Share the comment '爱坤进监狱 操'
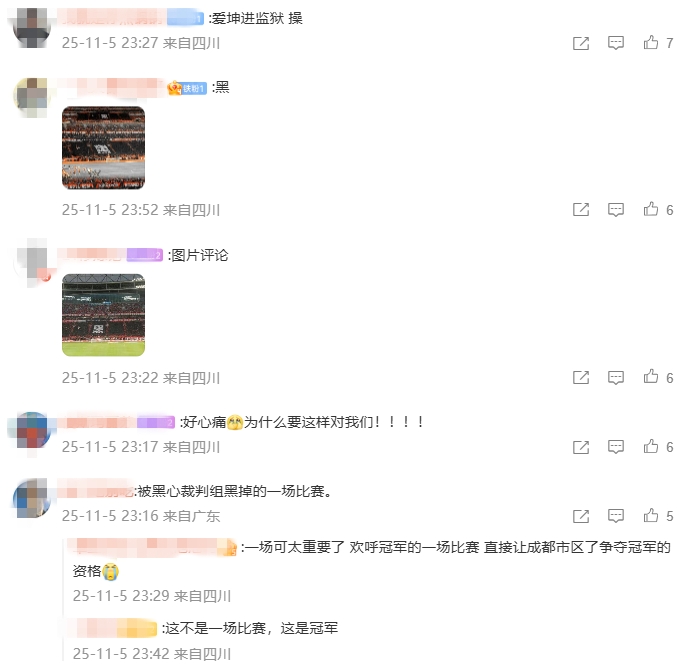Screen dimensions: 685x671 580,43
